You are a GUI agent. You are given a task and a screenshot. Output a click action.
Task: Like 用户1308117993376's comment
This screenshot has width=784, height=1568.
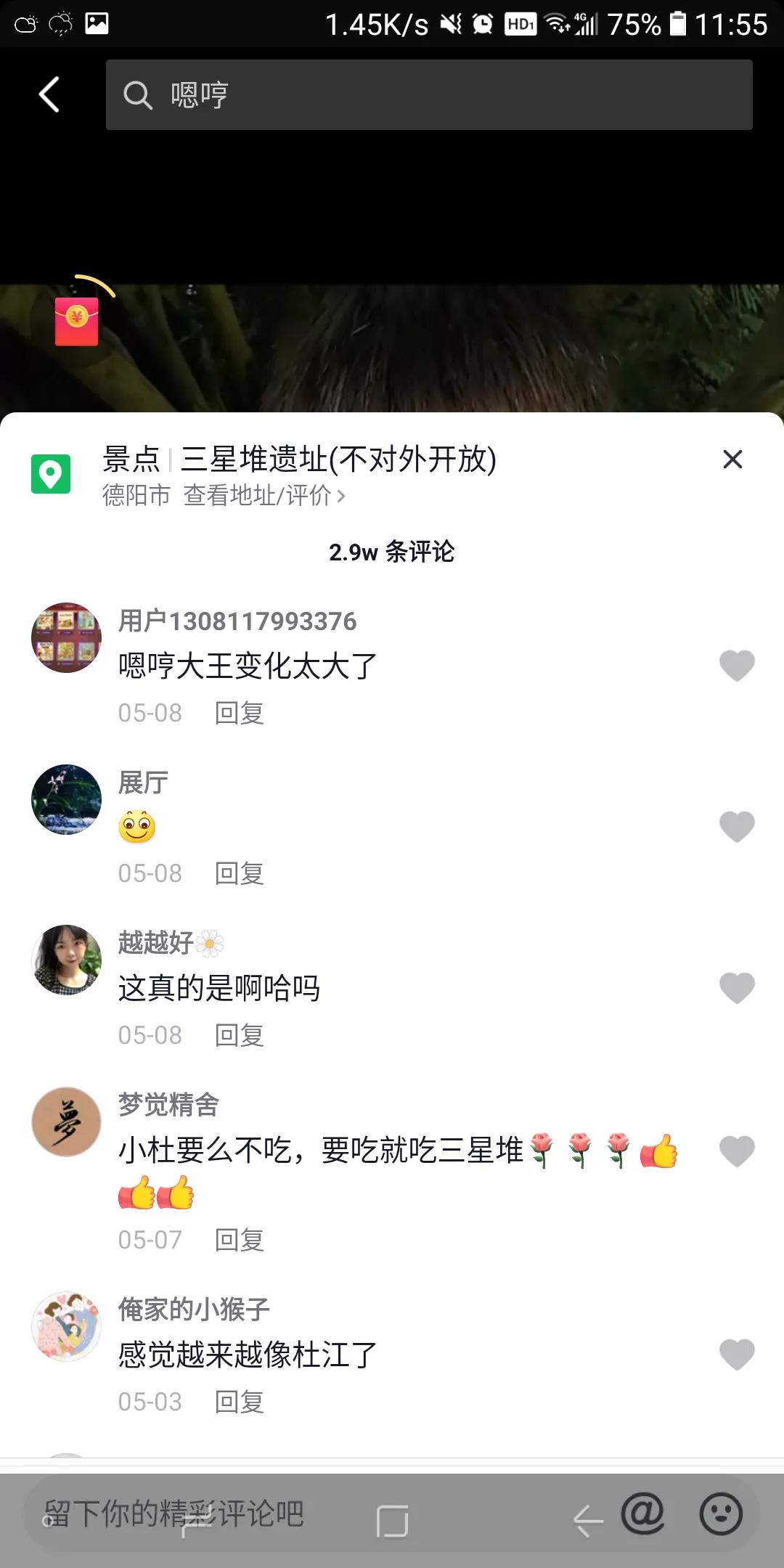738,664
